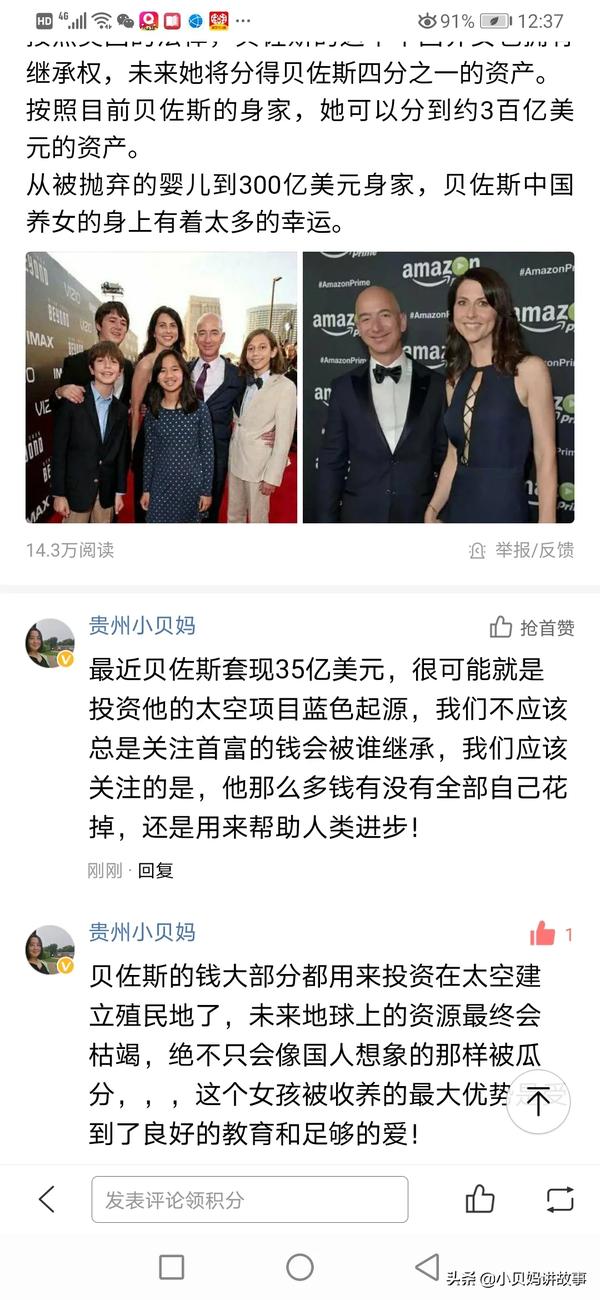This screenshot has width=600, height=1300.
Task: Tap 举报/反馈 to report the article
Action: click(521, 550)
